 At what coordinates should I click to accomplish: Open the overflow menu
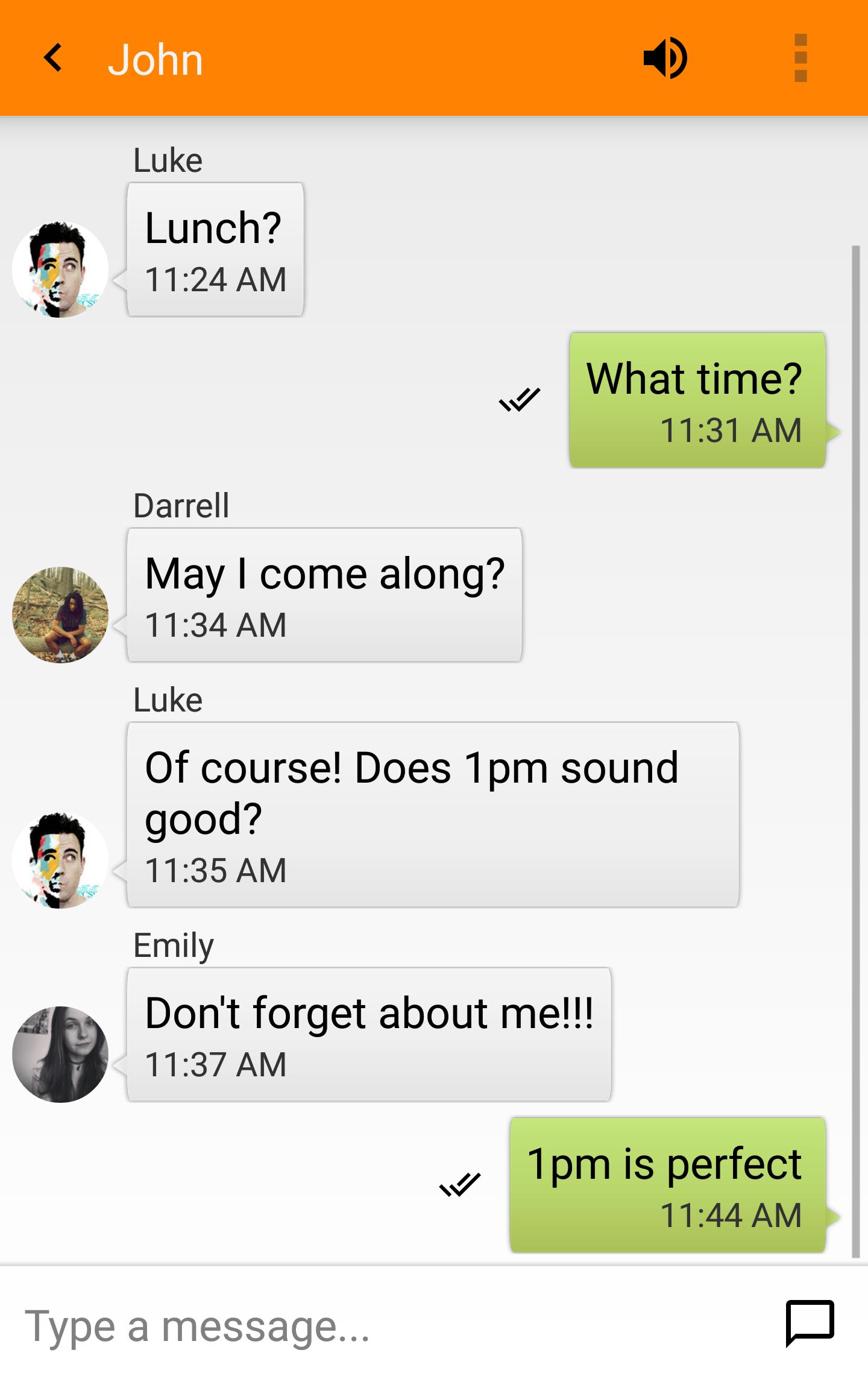pos(800,58)
